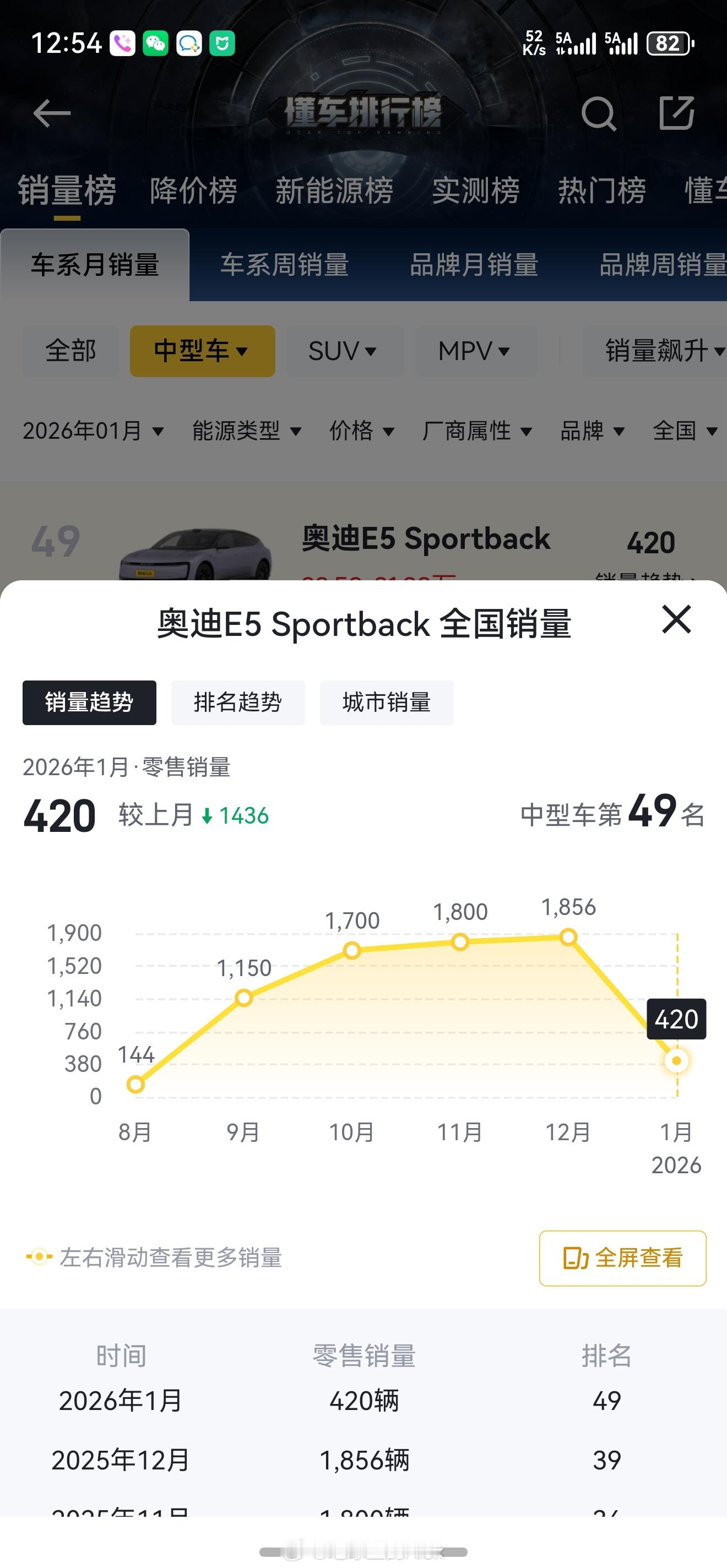
Task: Tap the green phone call icon in status bar
Action: pyautogui.click(x=121, y=44)
